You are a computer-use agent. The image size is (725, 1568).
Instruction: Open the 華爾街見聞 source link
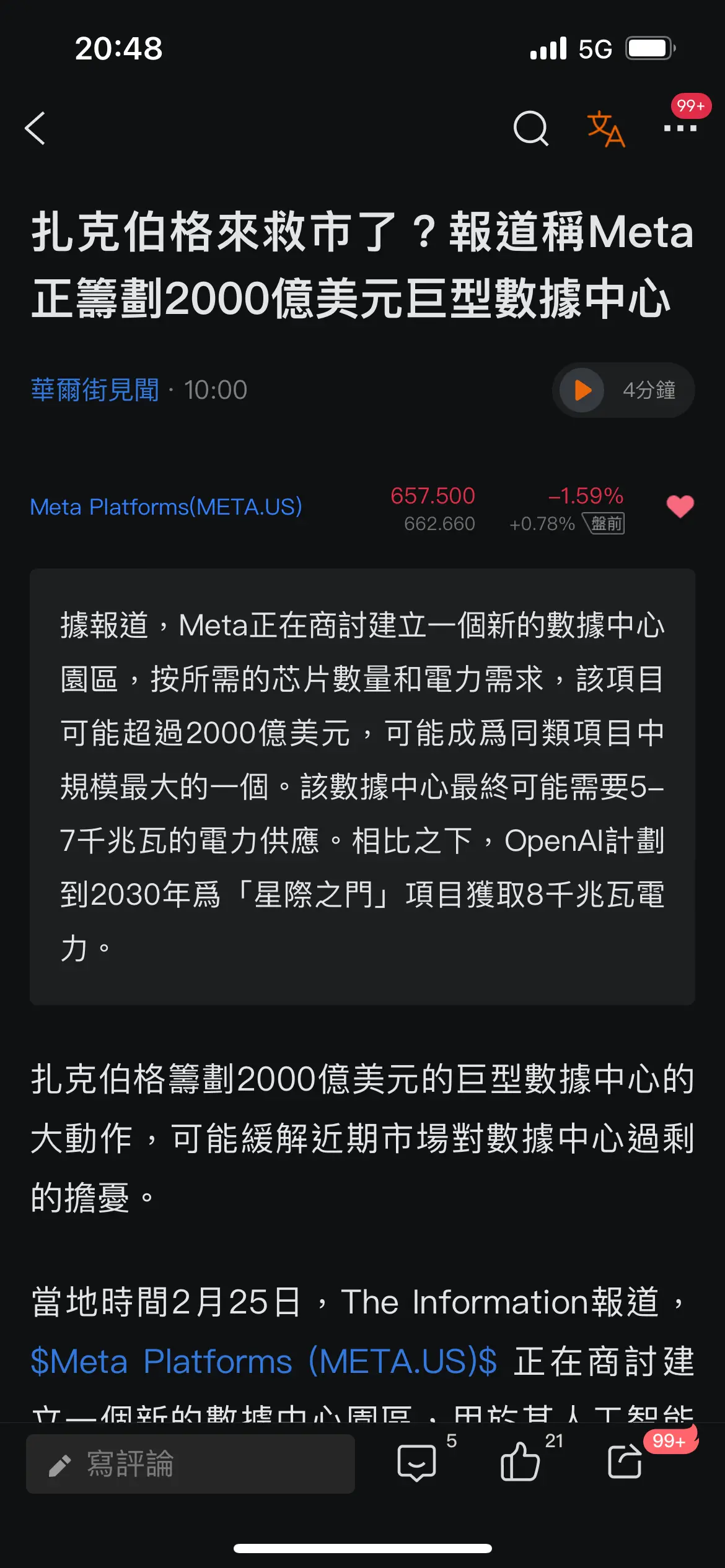point(95,390)
